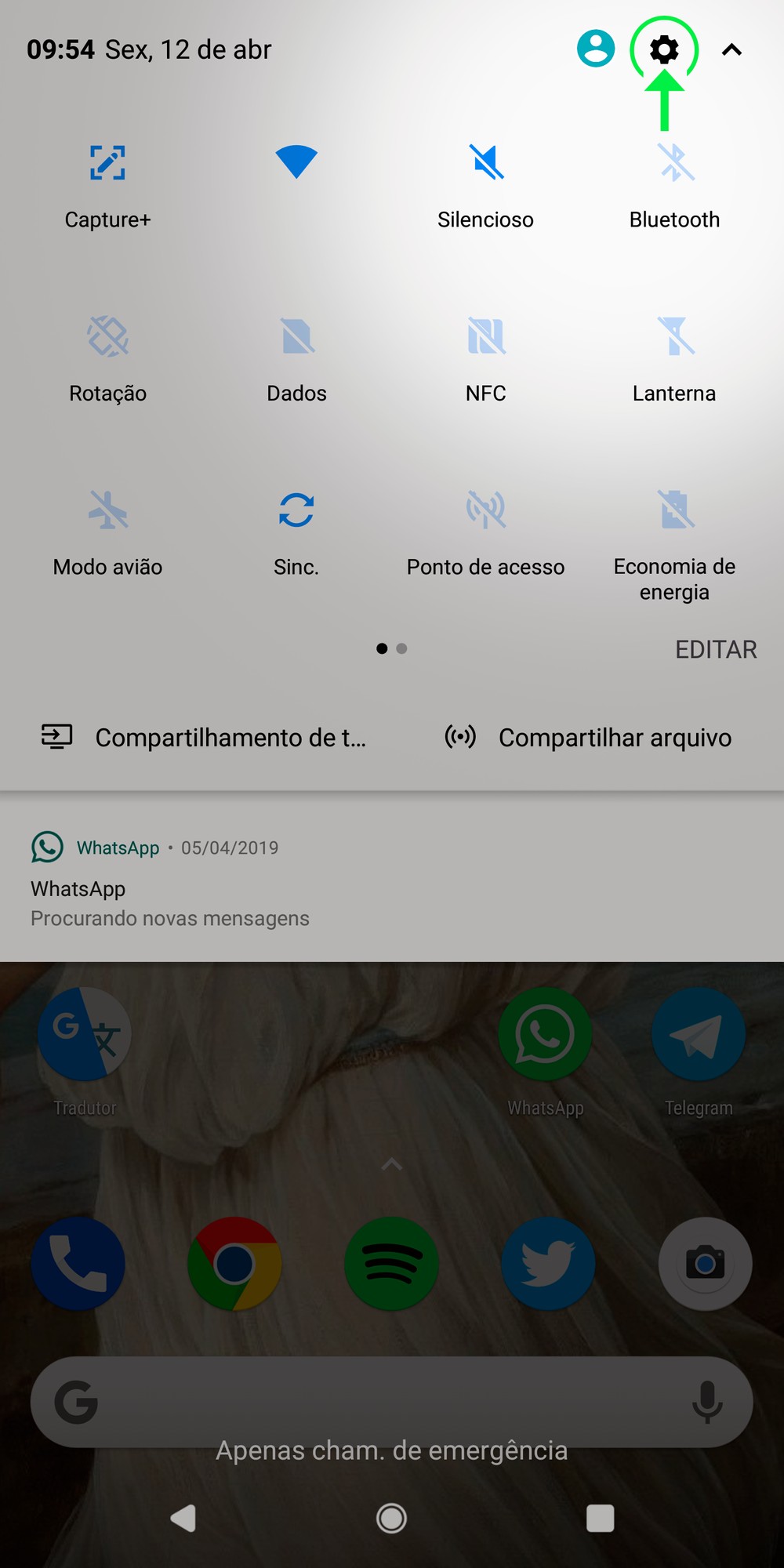Open Compartilhamento de tela option
The width and height of the screenshot is (784, 1568).
[204, 737]
